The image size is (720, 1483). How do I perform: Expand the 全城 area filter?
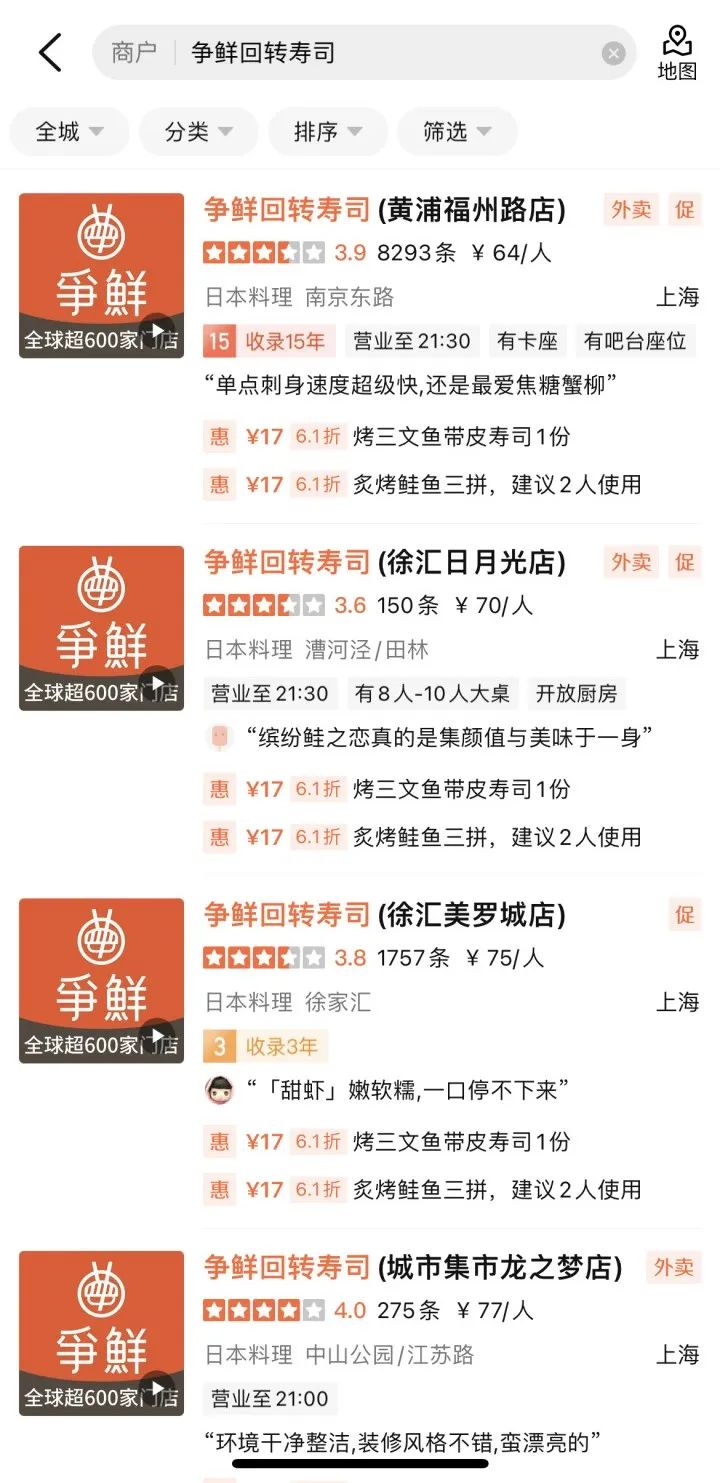(x=69, y=131)
